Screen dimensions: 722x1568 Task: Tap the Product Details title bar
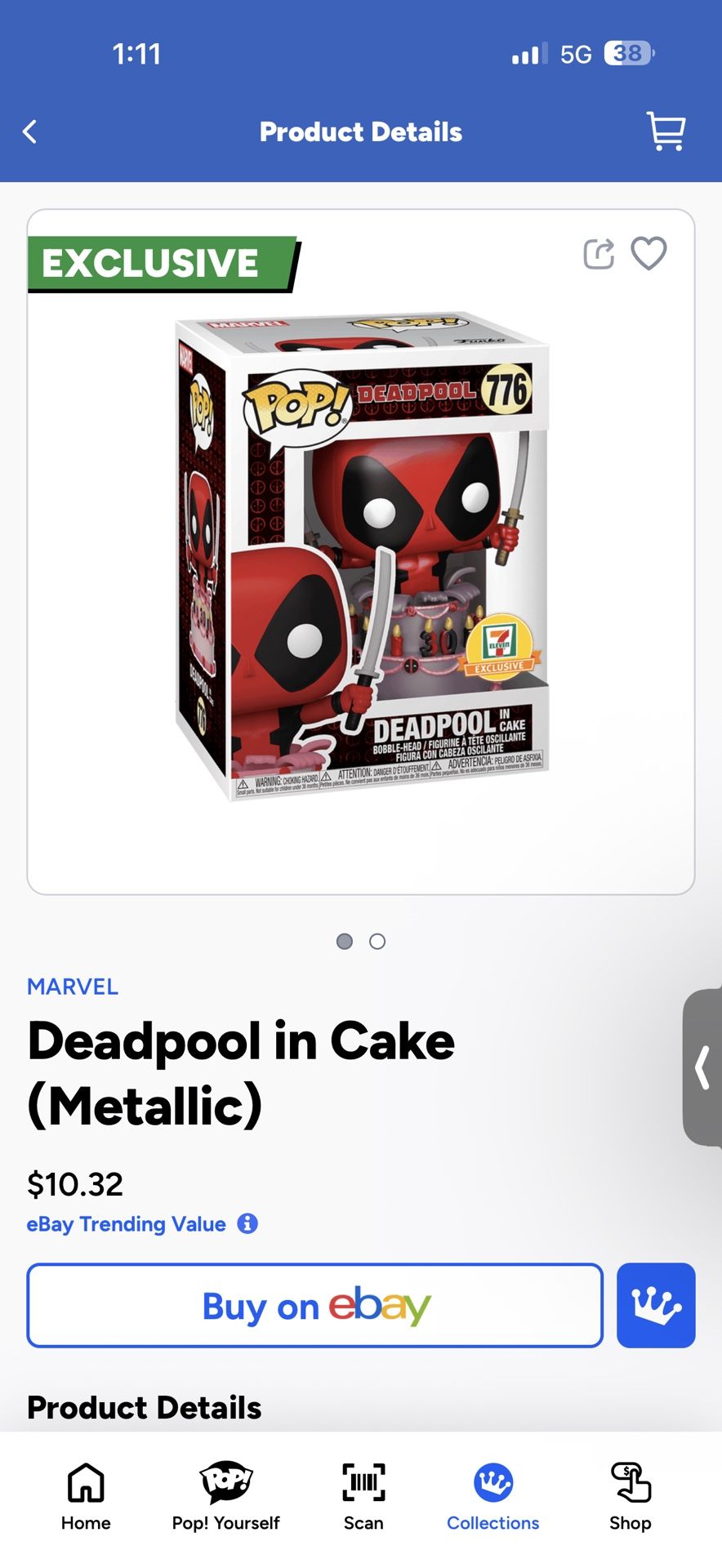coord(359,131)
